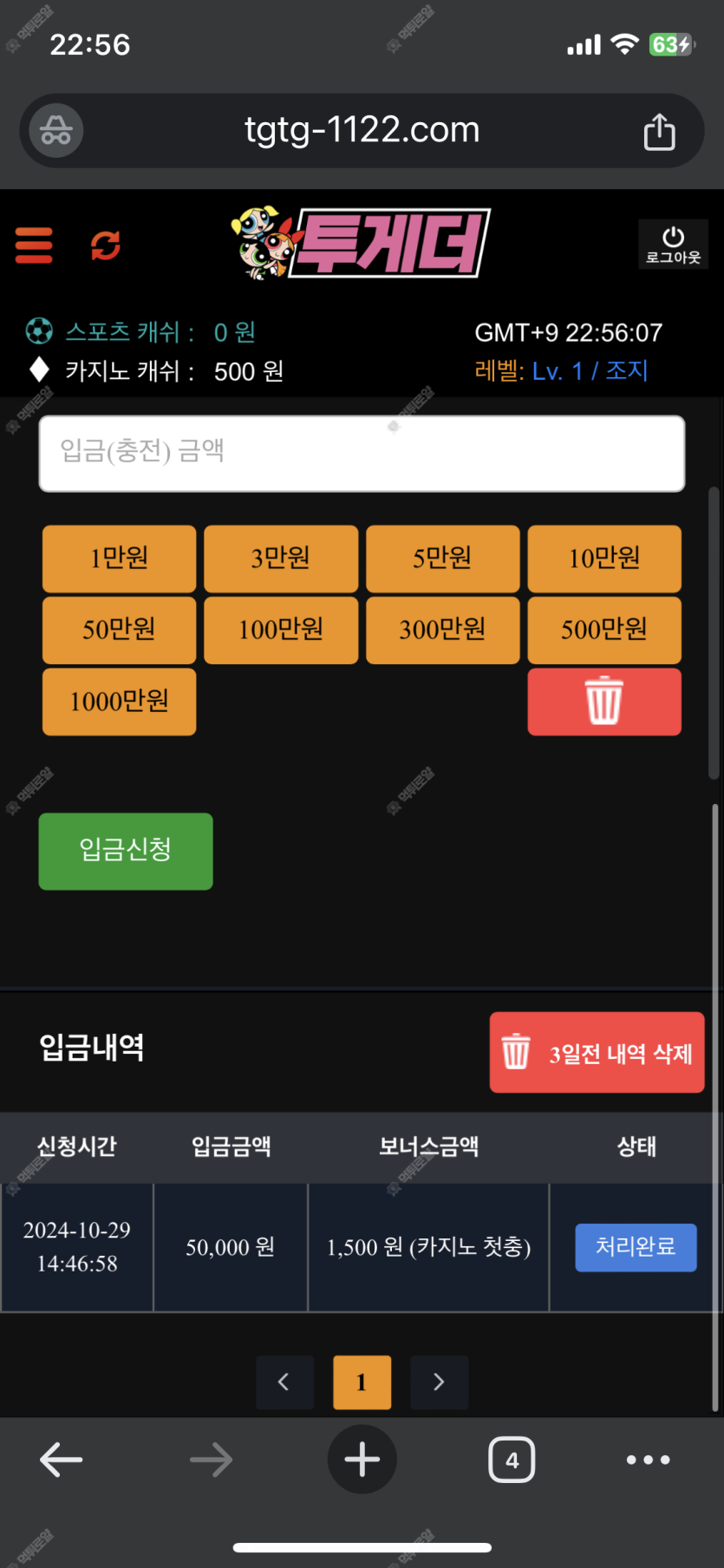The width and height of the screenshot is (724, 1568).
Task: Go back with the browser back arrow
Action: pos(62,1460)
